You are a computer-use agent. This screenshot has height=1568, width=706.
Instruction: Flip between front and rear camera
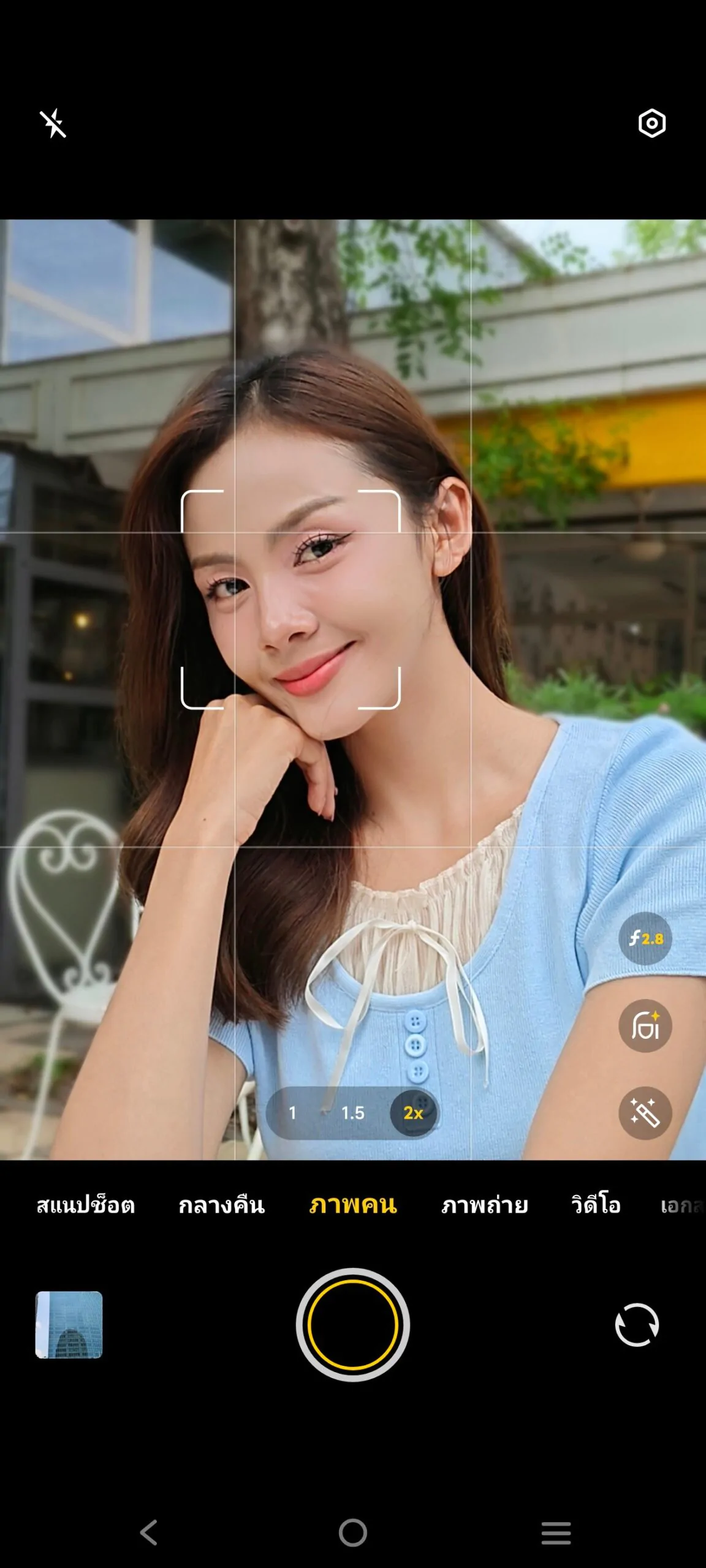637,1324
